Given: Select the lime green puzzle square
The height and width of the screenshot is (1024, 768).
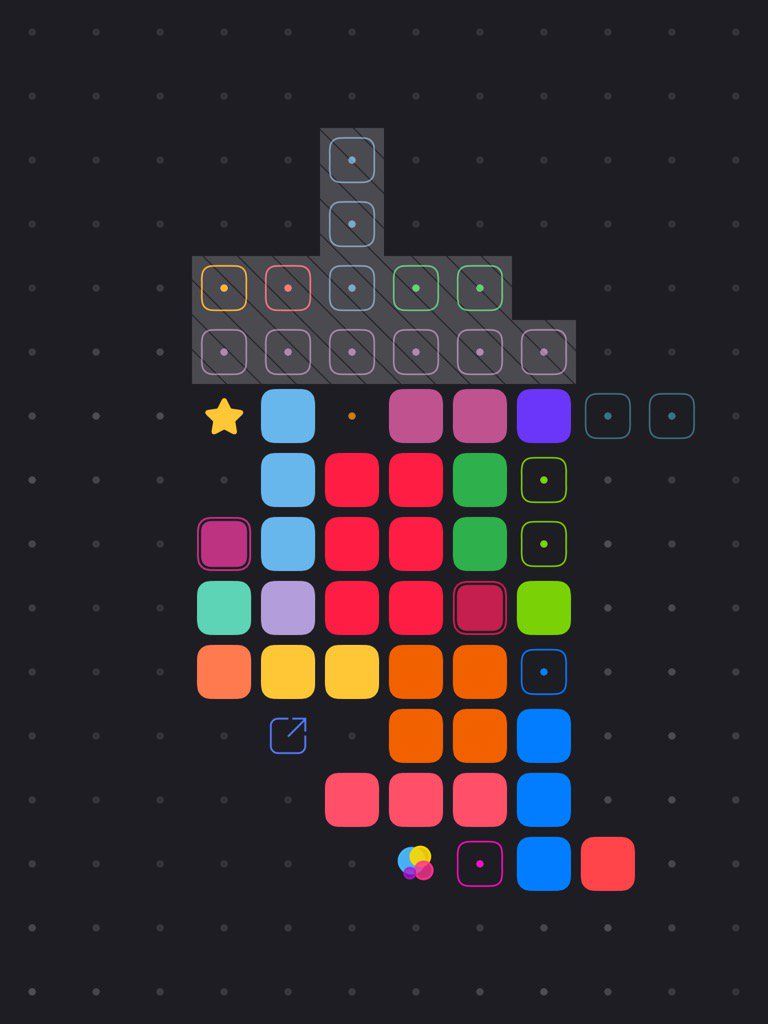Looking at the screenshot, I should click(x=543, y=607).
